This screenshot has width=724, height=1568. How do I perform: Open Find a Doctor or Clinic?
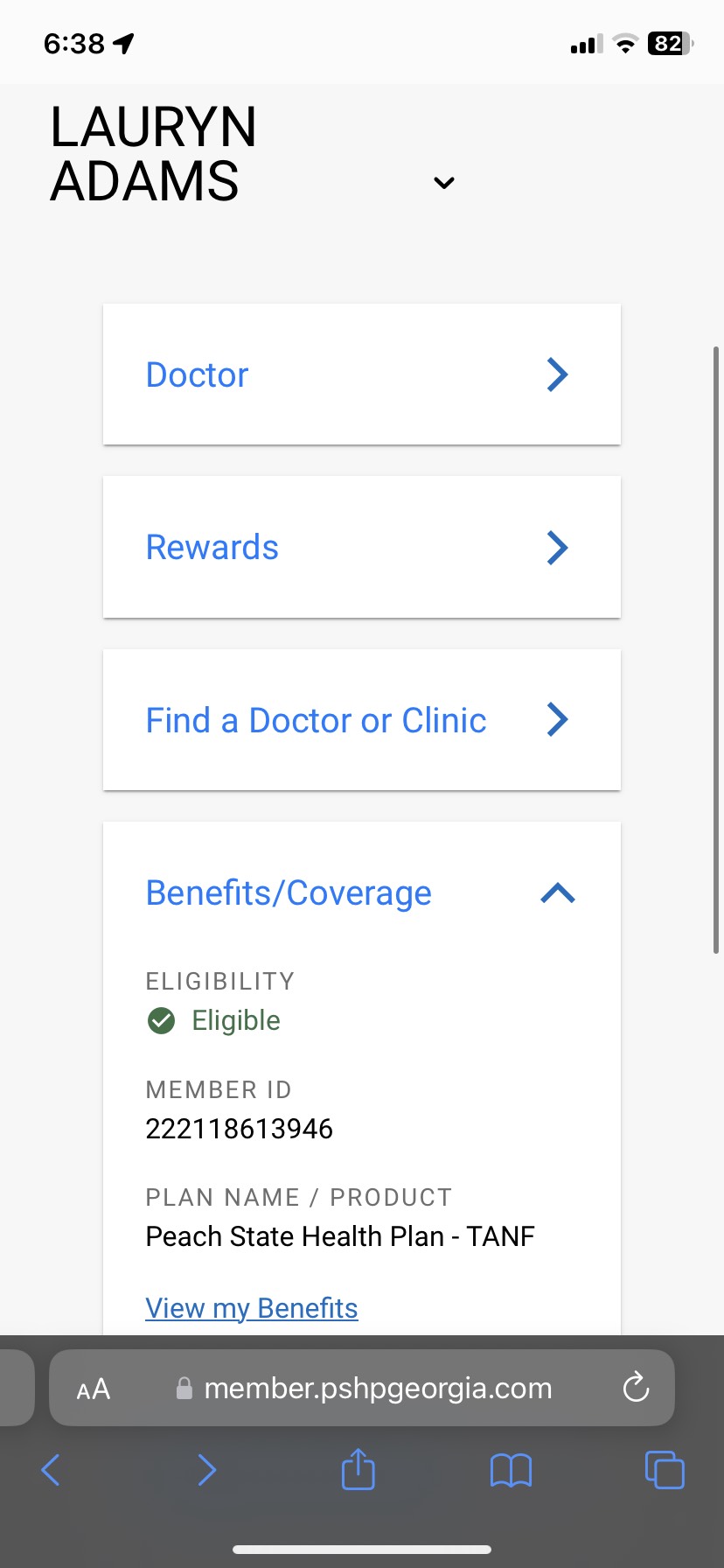tap(362, 720)
